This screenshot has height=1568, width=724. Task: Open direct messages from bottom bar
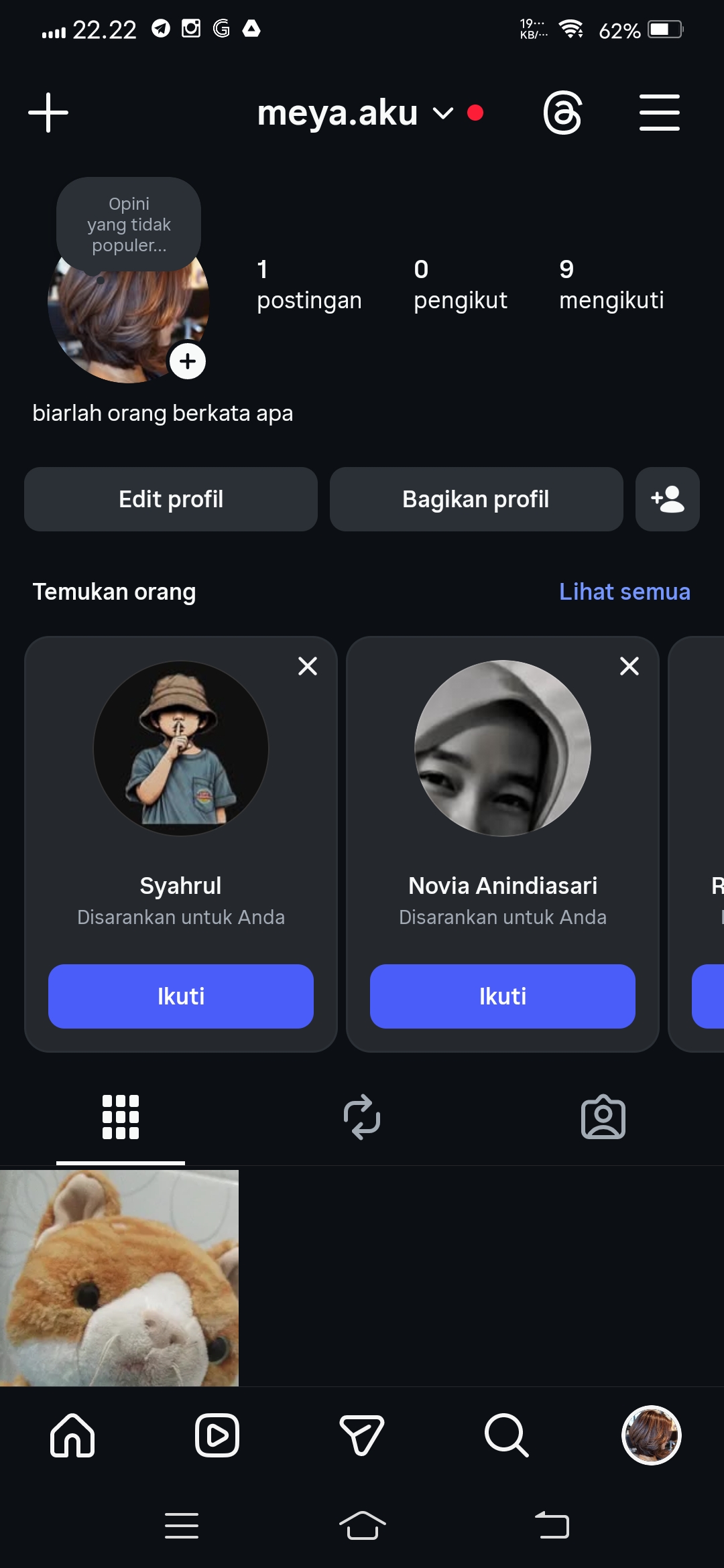tap(362, 1435)
